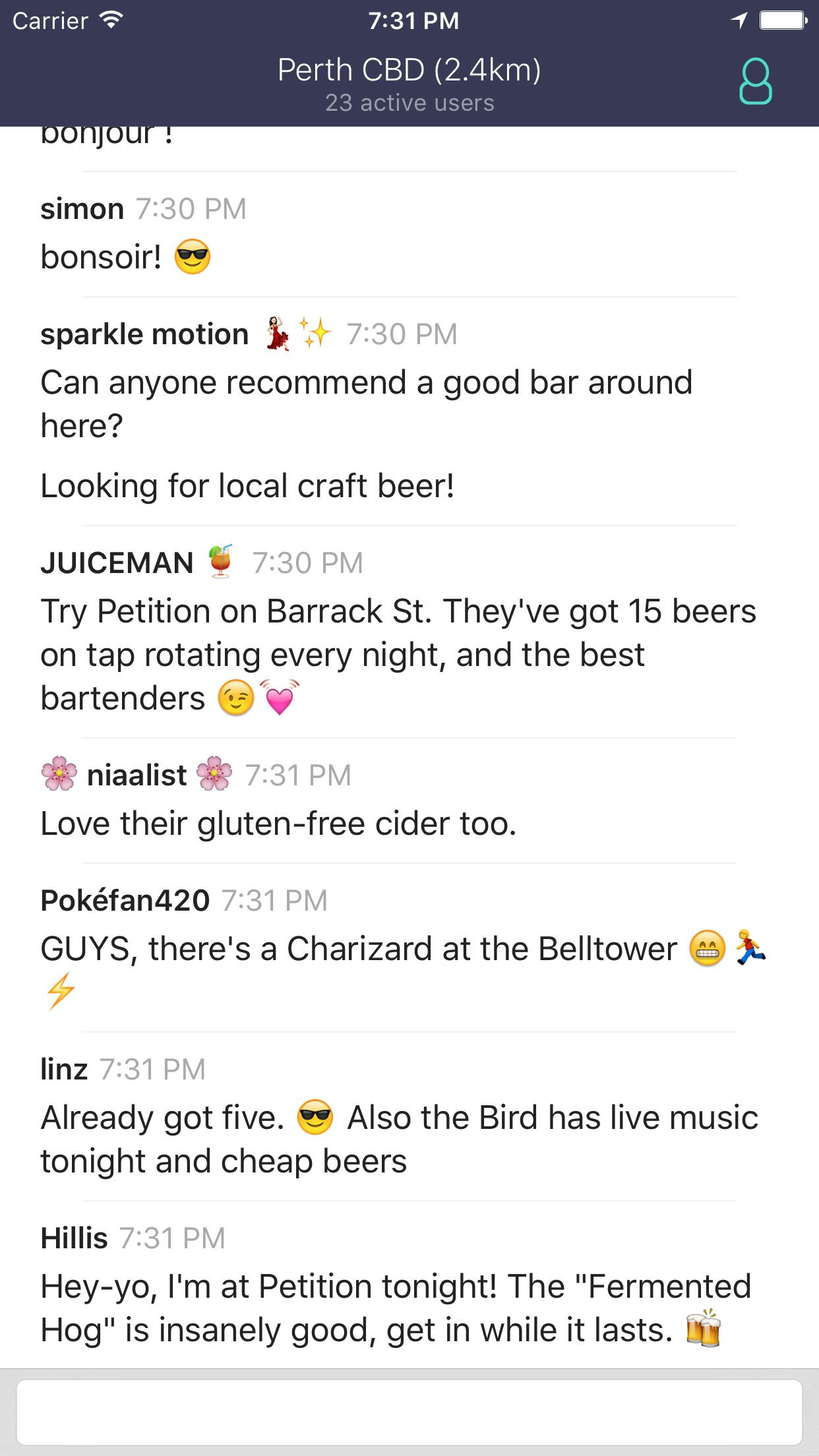Open the profile icon in header
This screenshot has height=1456, width=819.
click(755, 82)
